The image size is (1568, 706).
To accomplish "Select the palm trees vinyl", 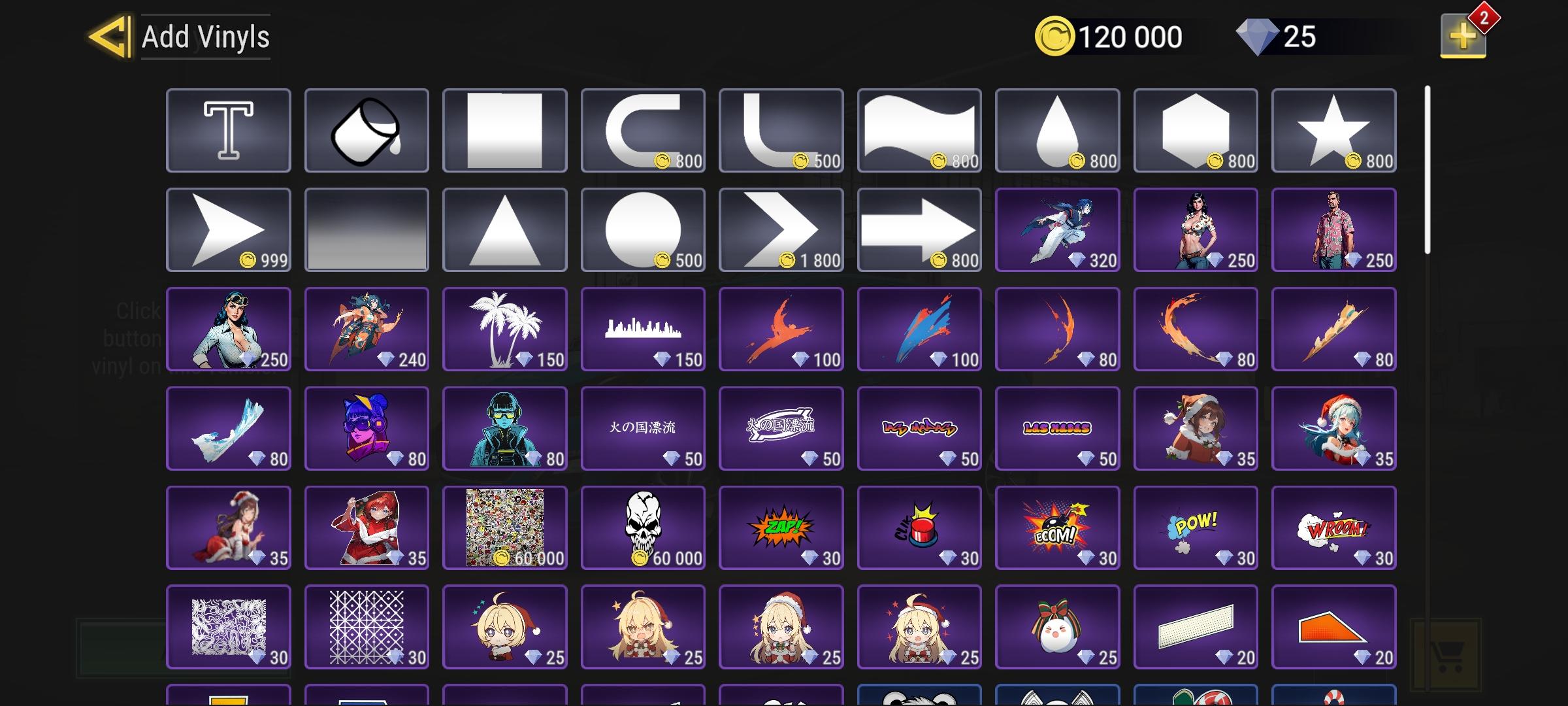I will tap(504, 329).
